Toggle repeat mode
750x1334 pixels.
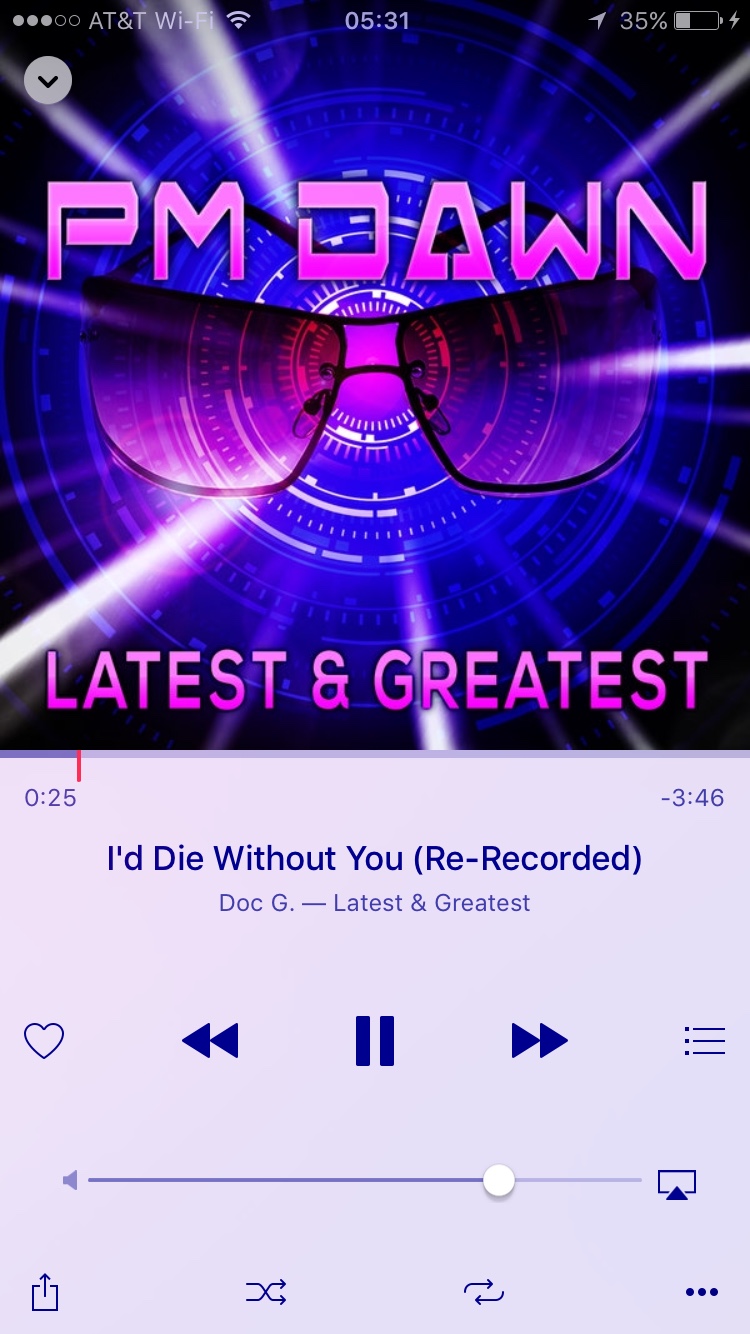point(484,1292)
